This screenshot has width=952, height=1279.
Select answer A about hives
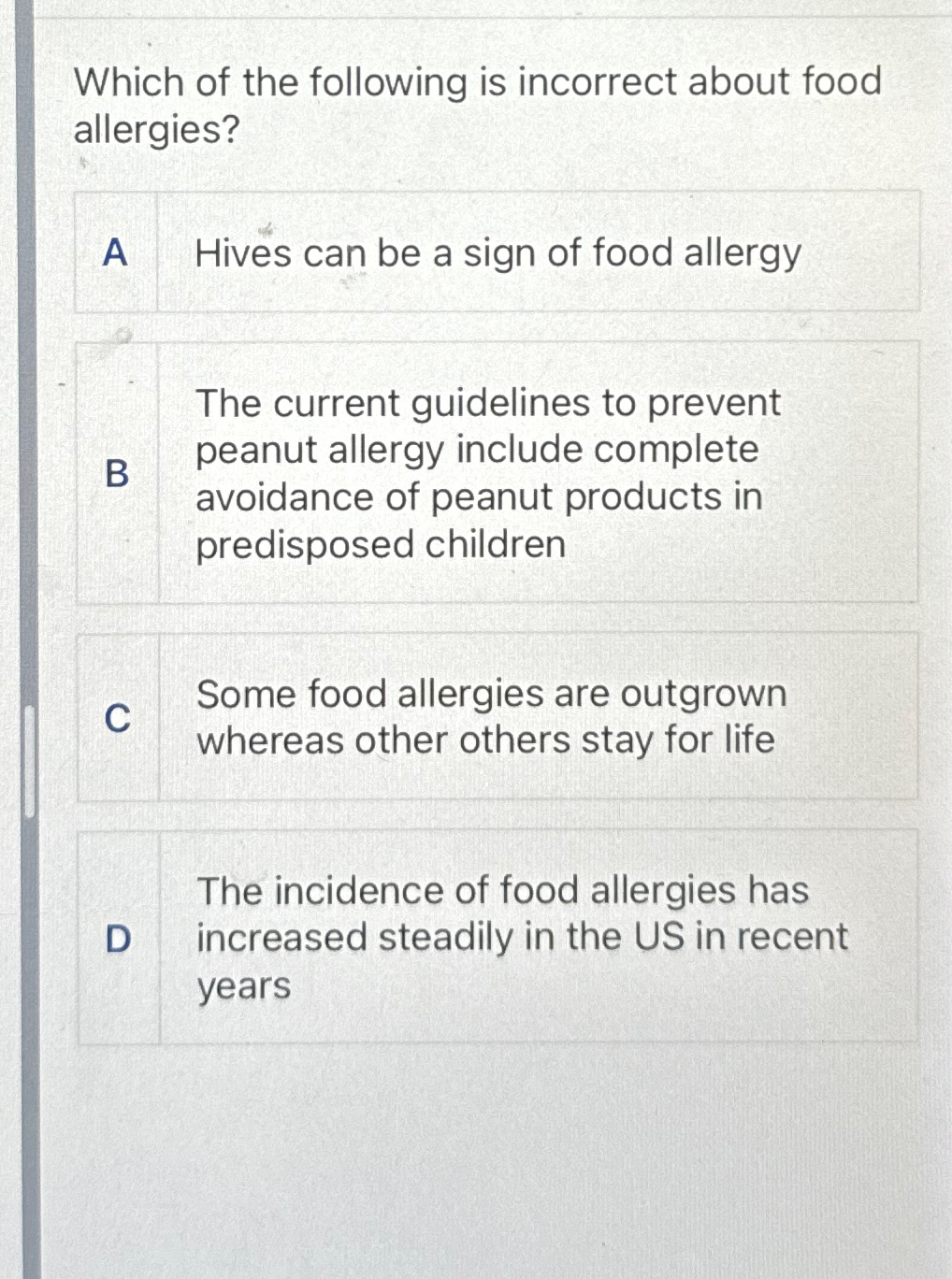(x=497, y=252)
